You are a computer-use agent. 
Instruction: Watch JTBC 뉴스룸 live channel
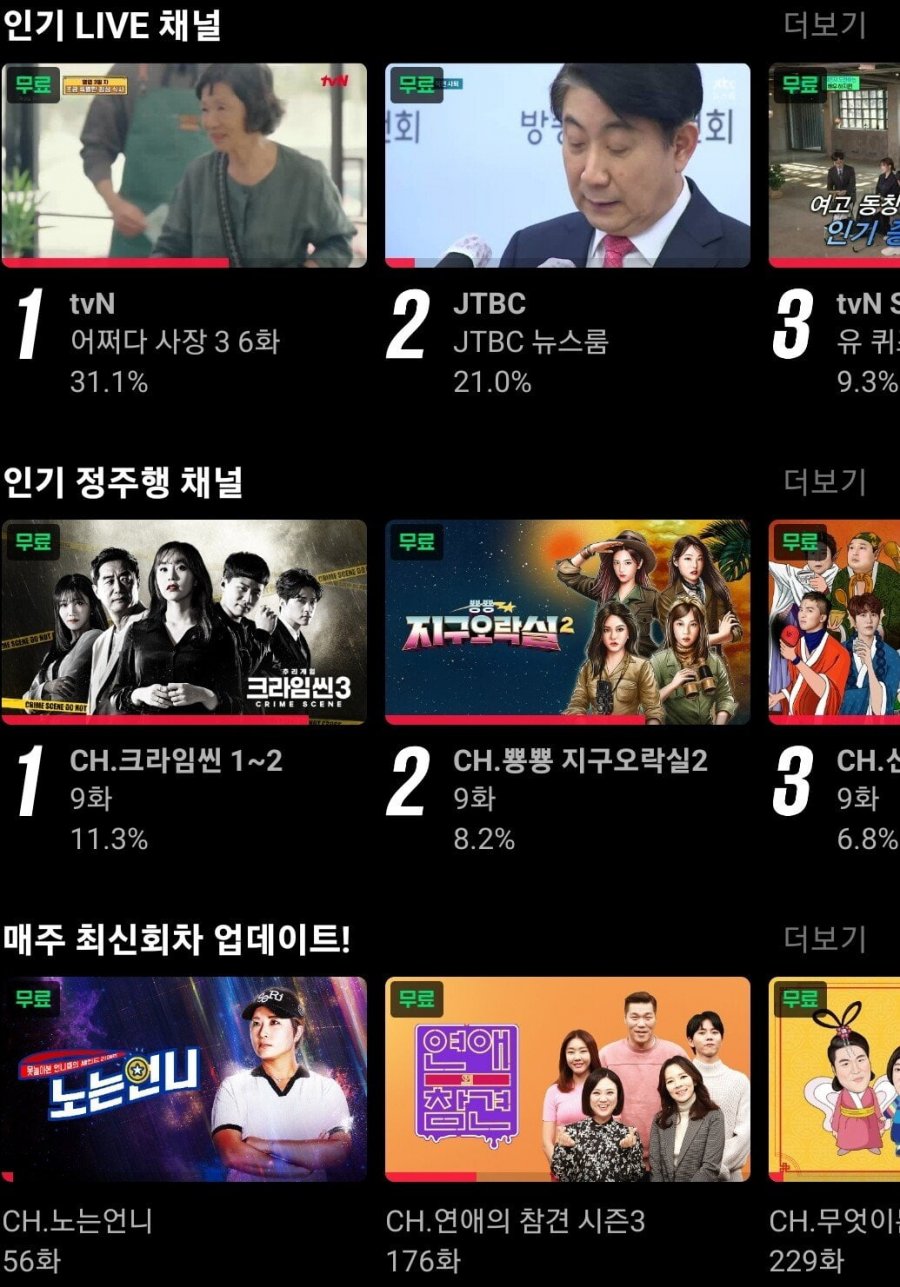click(x=567, y=166)
